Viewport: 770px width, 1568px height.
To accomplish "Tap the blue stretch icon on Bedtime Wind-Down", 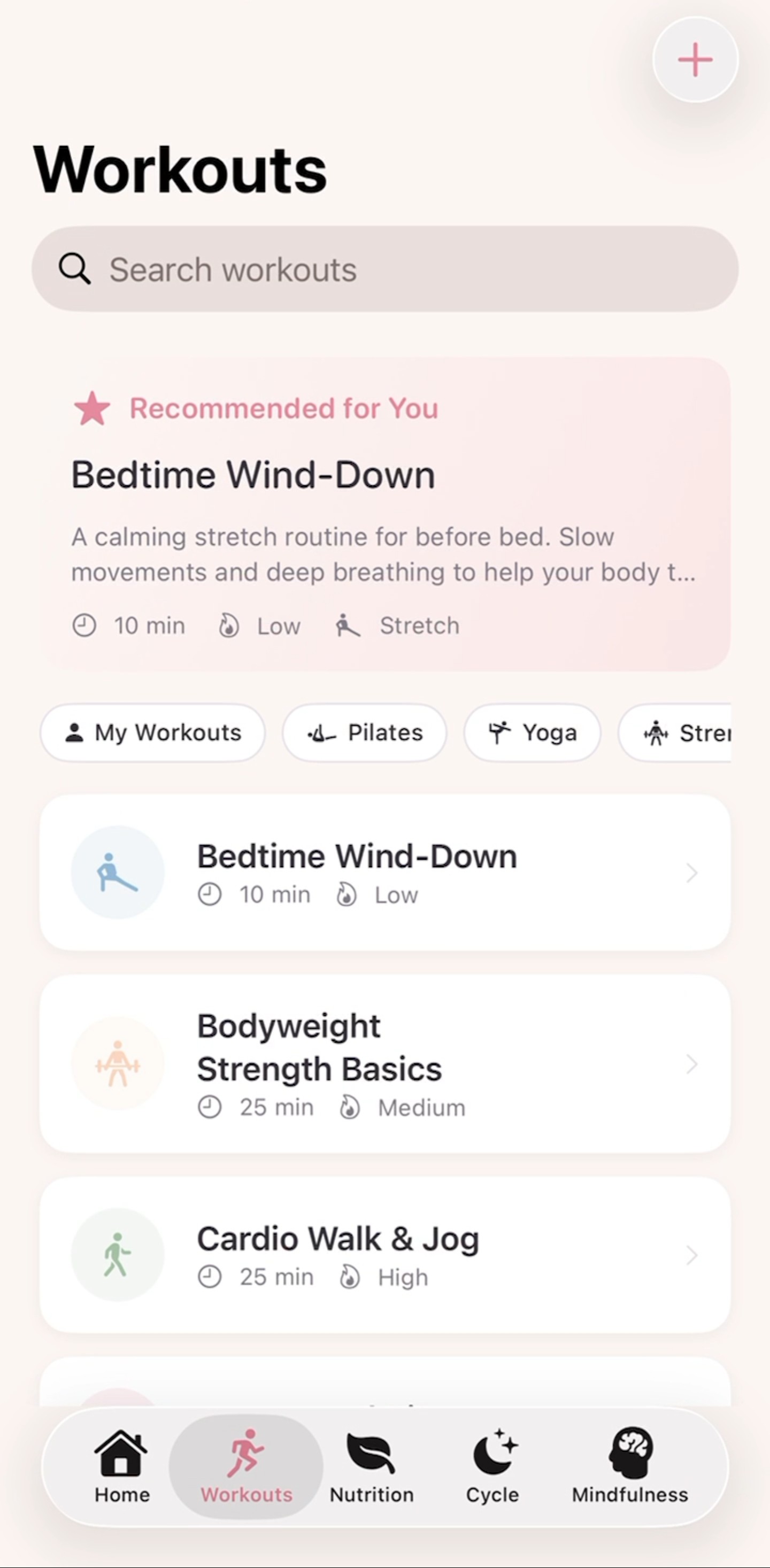I will tap(118, 871).
